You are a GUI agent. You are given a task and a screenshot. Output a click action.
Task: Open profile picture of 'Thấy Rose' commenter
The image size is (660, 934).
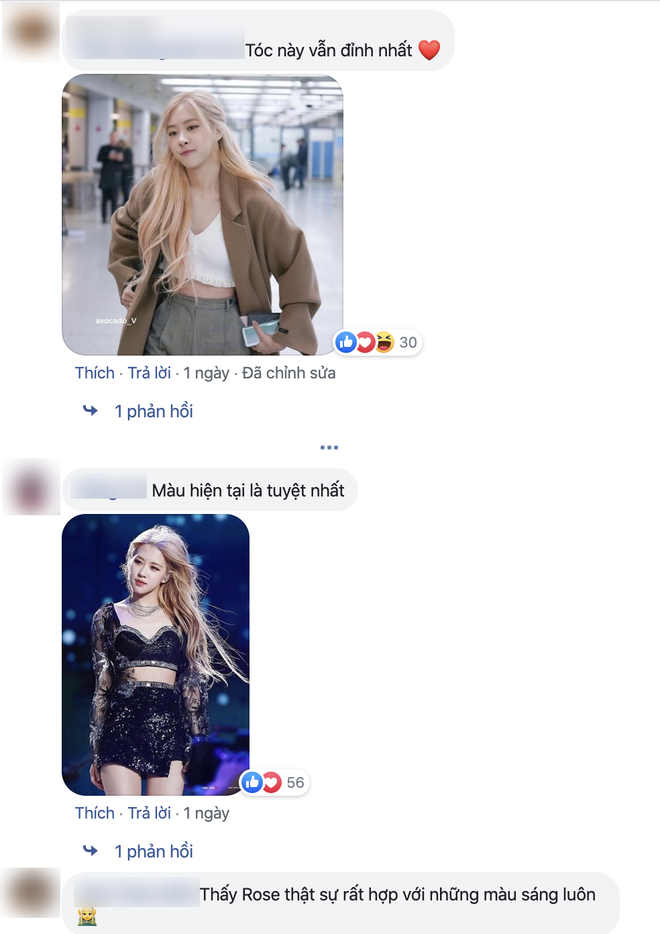pyautogui.click(x=30, y=894)
